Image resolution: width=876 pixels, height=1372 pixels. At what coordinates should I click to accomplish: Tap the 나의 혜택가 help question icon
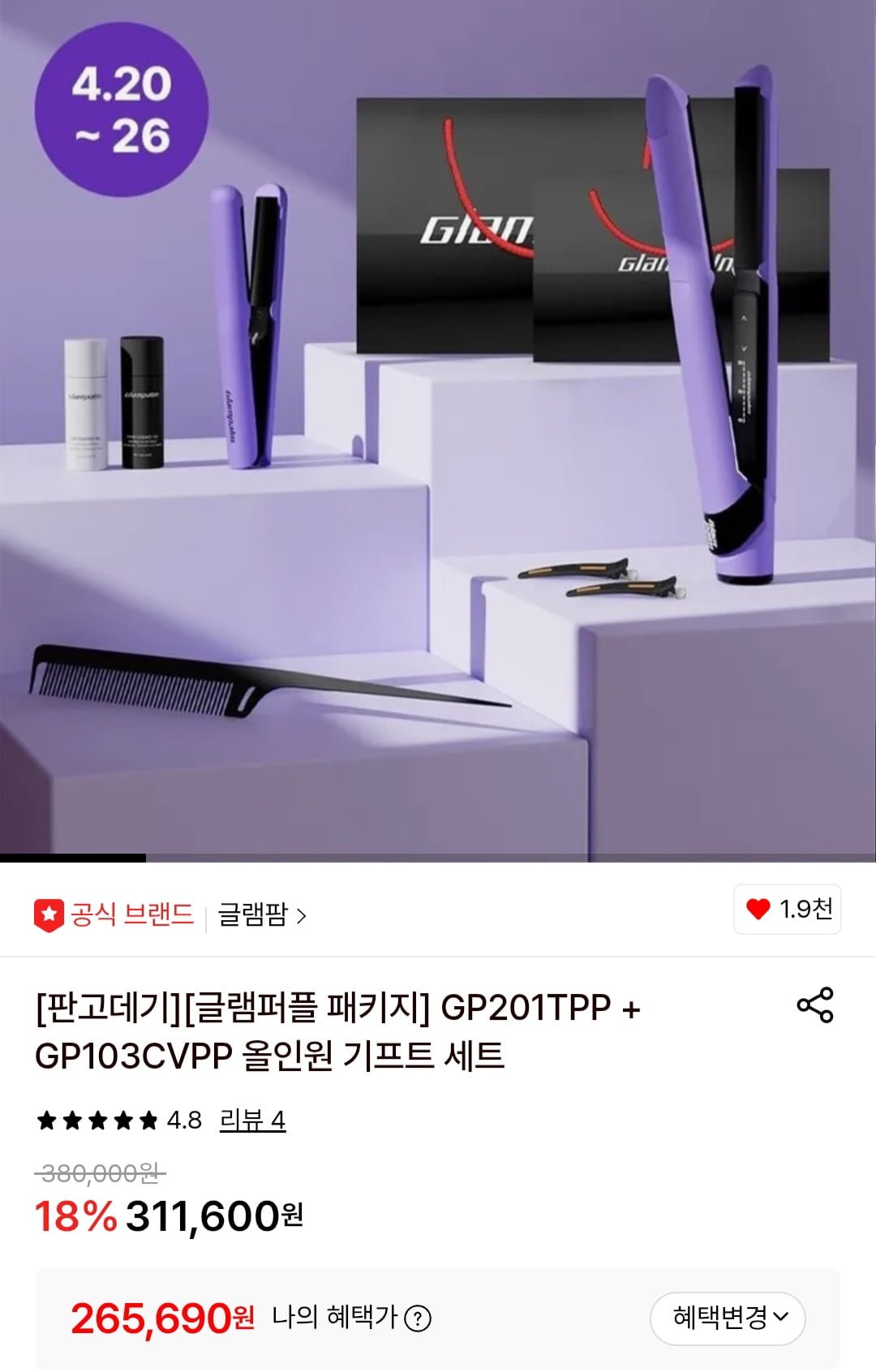(418, 1318)
